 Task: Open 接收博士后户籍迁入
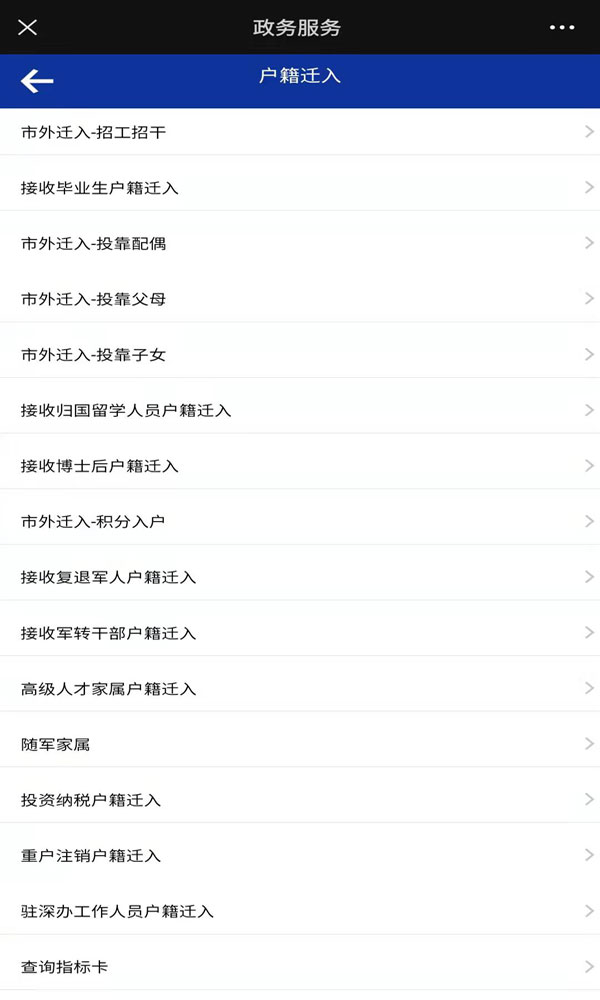300,466
